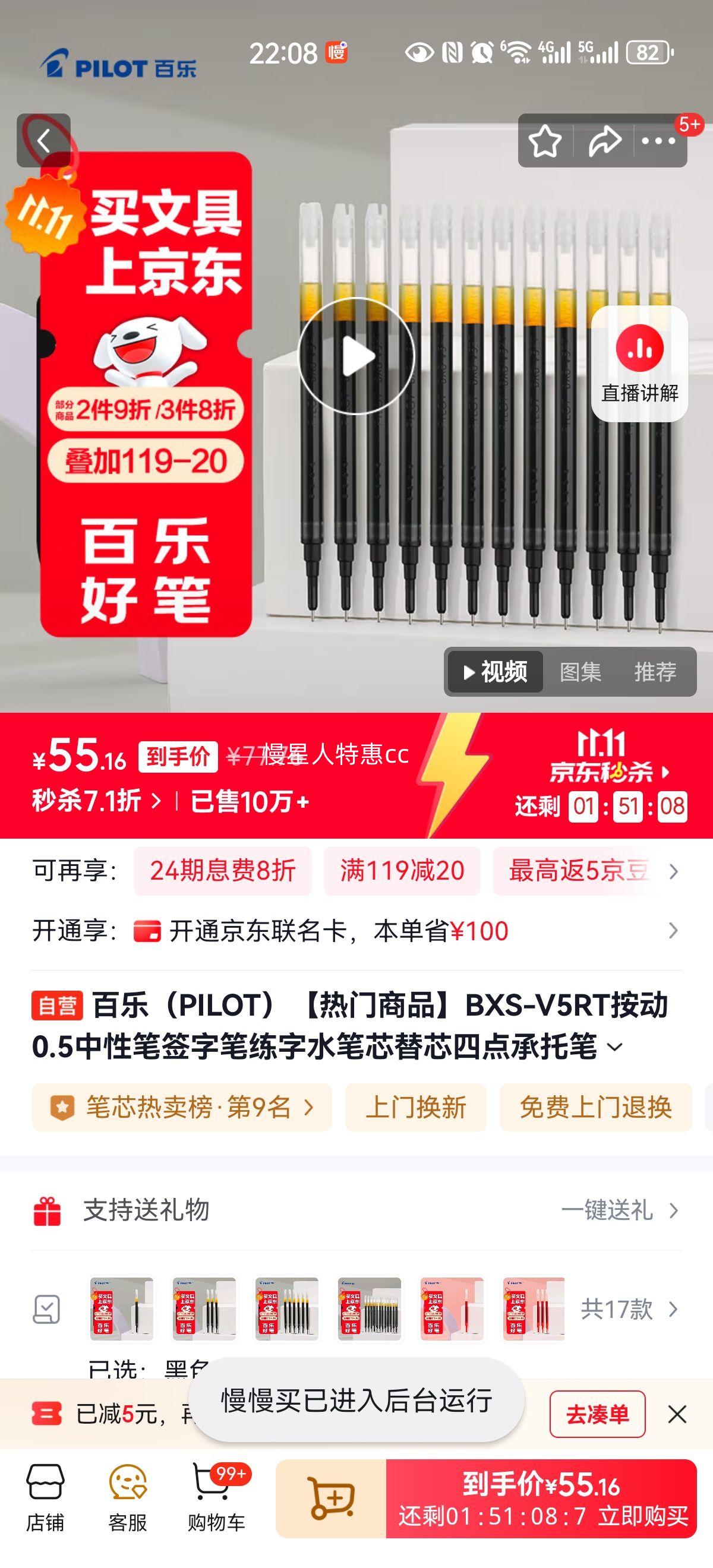Toggle favorite with the star icon
The image size is (713, 1568).
coord(546,140)
